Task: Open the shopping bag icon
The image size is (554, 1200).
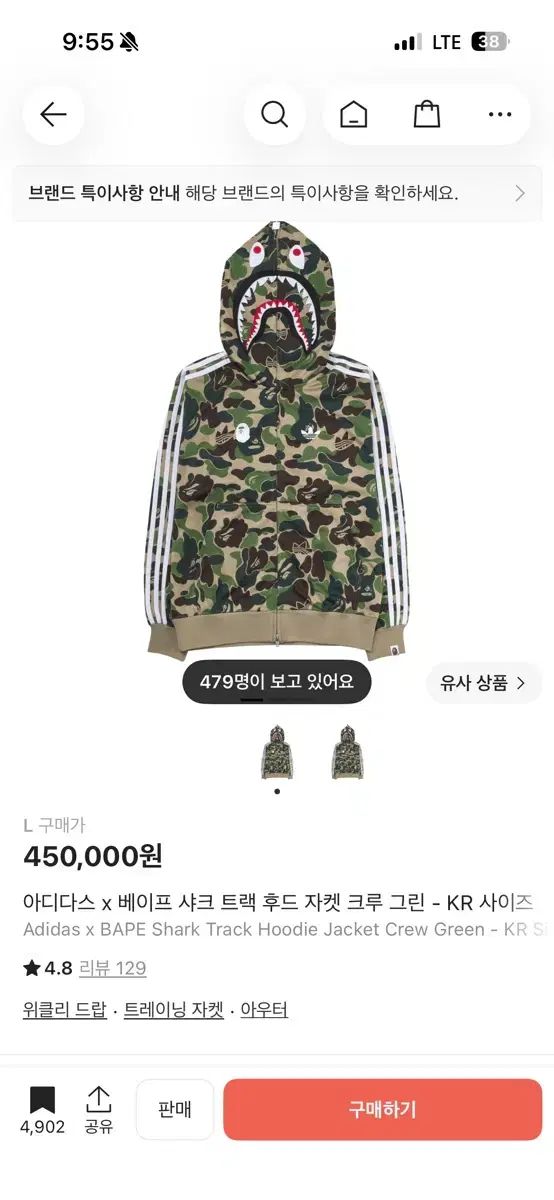Action: click(x=427, y=115)
